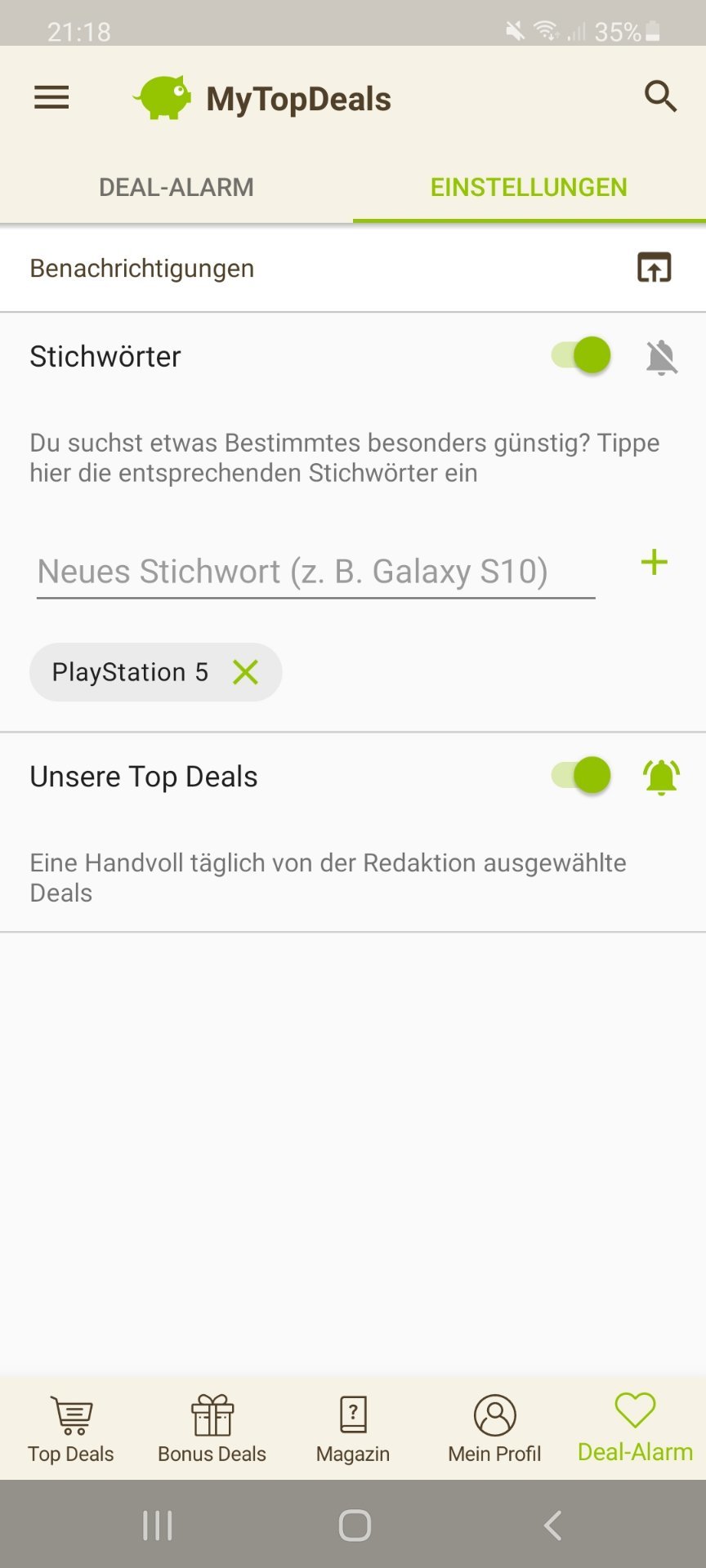Disable the Unsere Top Deals switch
The width and height of the screenshot is (706, 1568).
coord(582,776)
